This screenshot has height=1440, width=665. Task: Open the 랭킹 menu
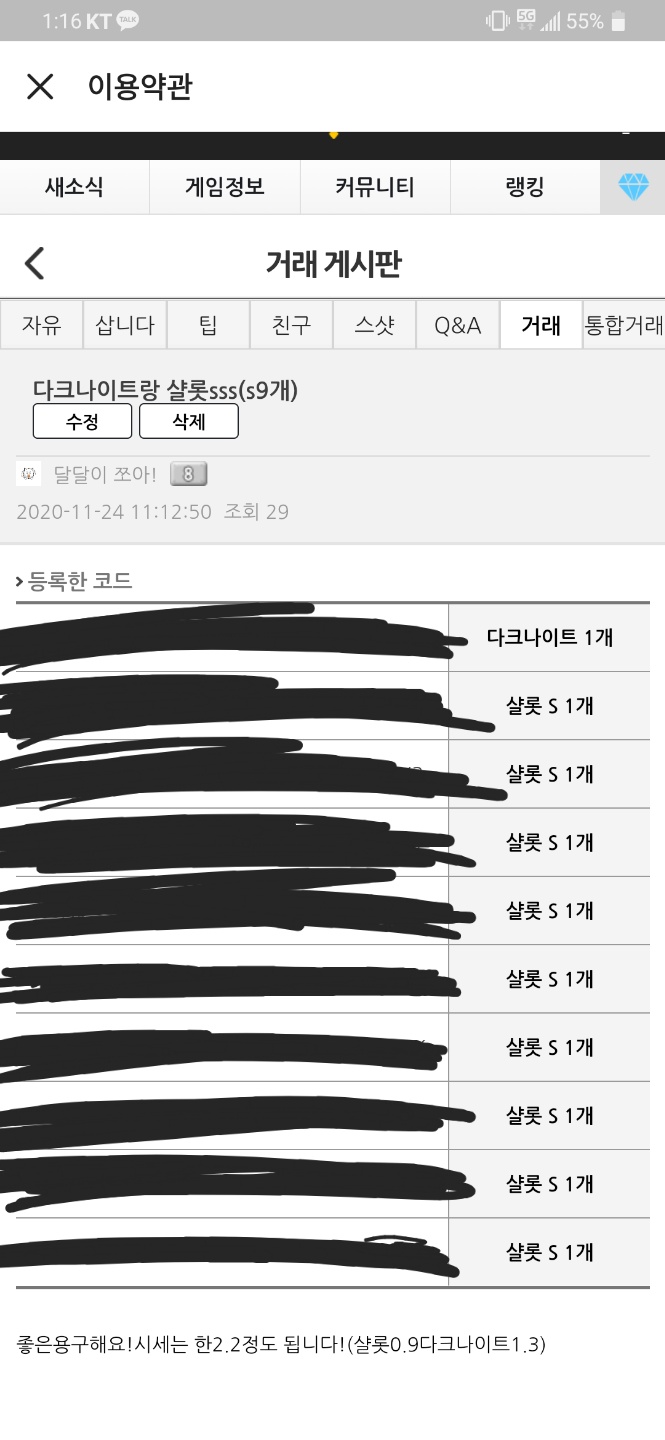coord(525,187)
